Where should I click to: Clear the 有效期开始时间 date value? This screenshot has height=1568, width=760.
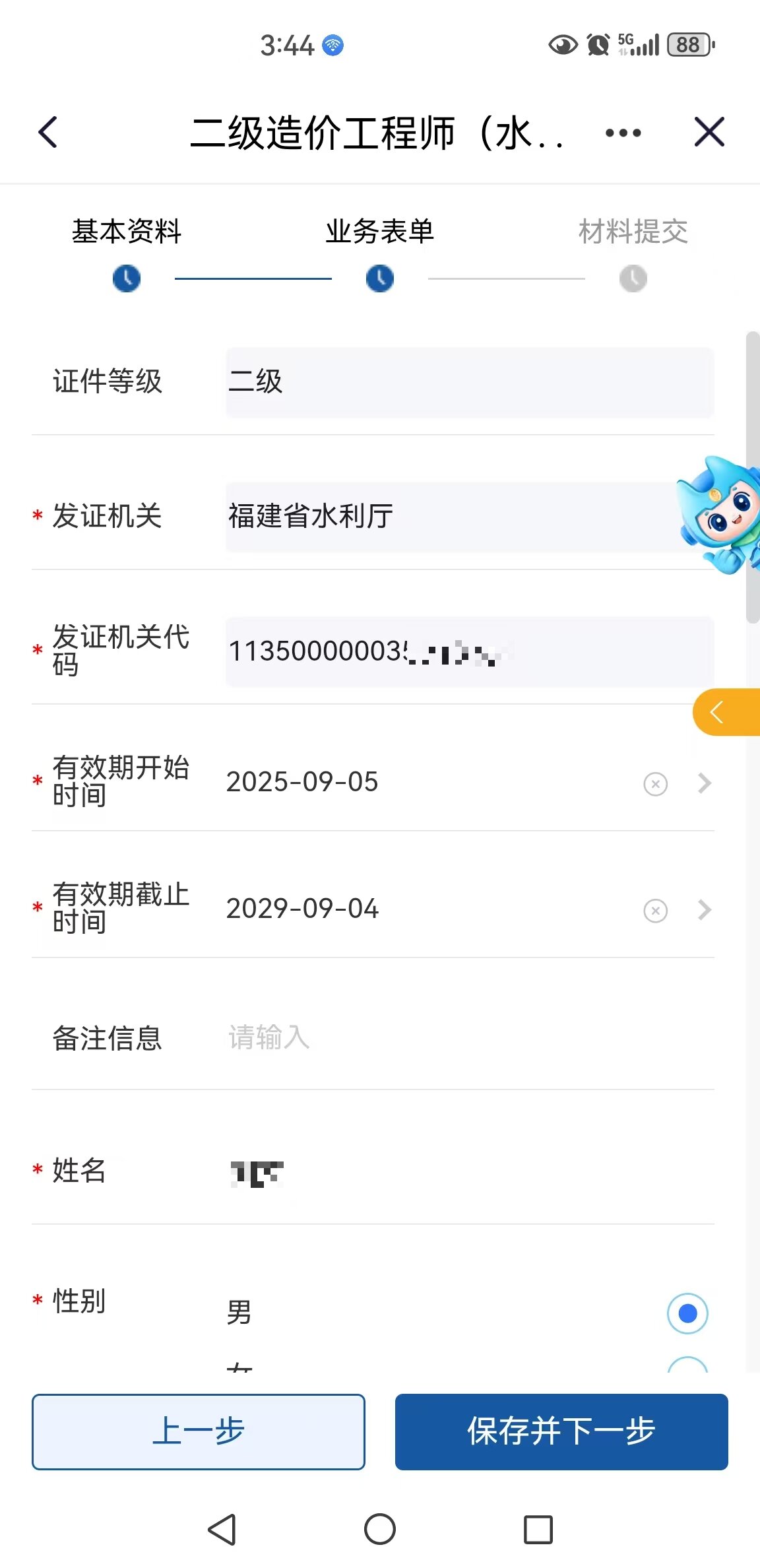coord(654,784)
